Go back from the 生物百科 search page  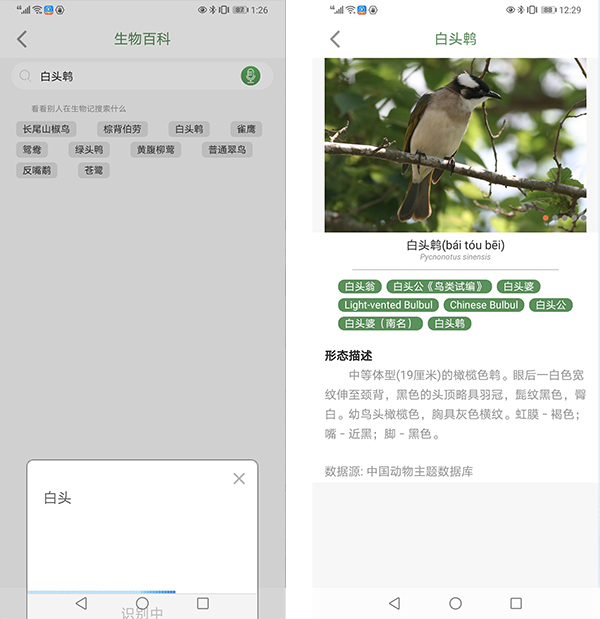[x=22, y=40]
